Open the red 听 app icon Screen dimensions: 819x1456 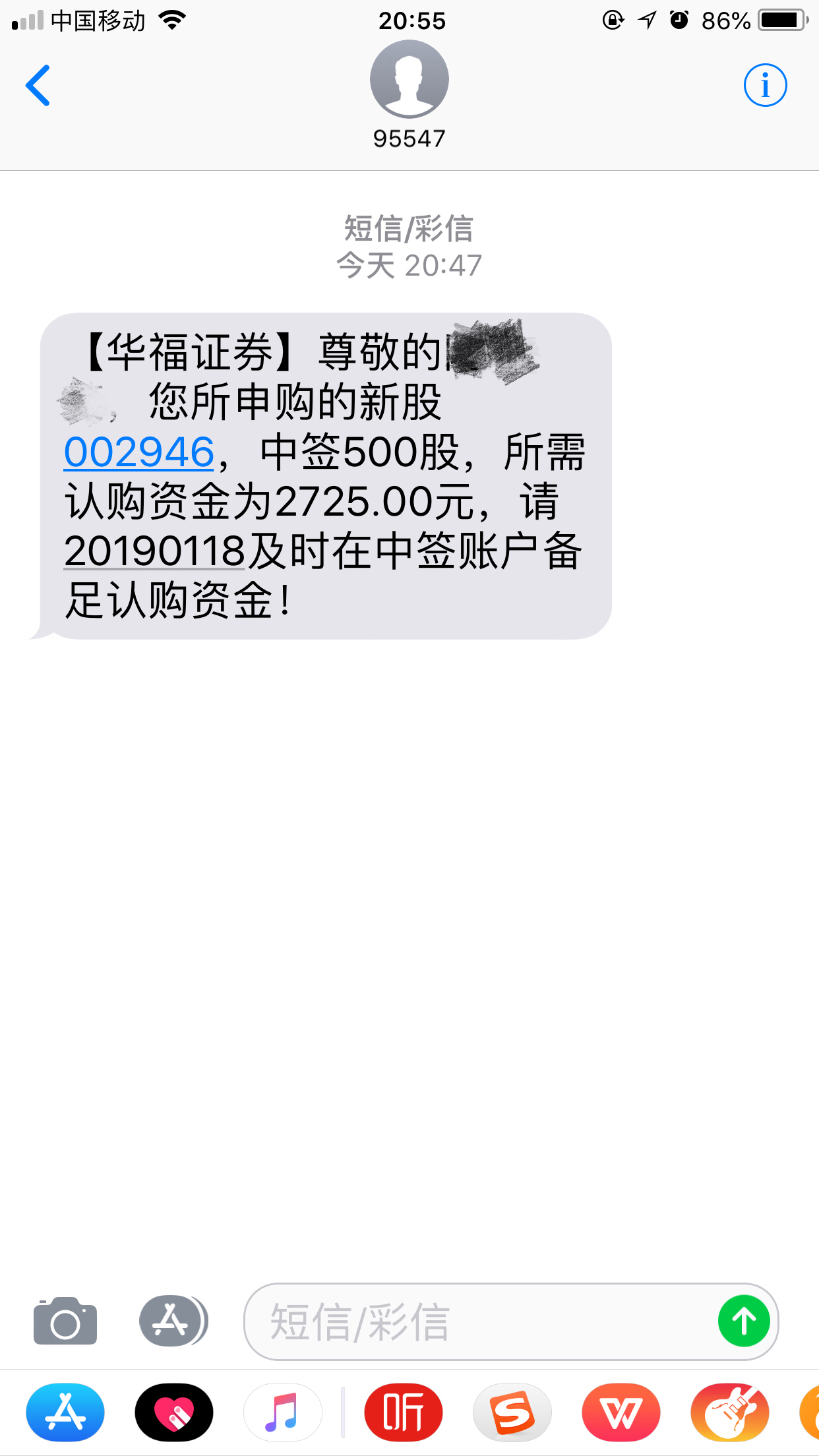coord(404,1412)
